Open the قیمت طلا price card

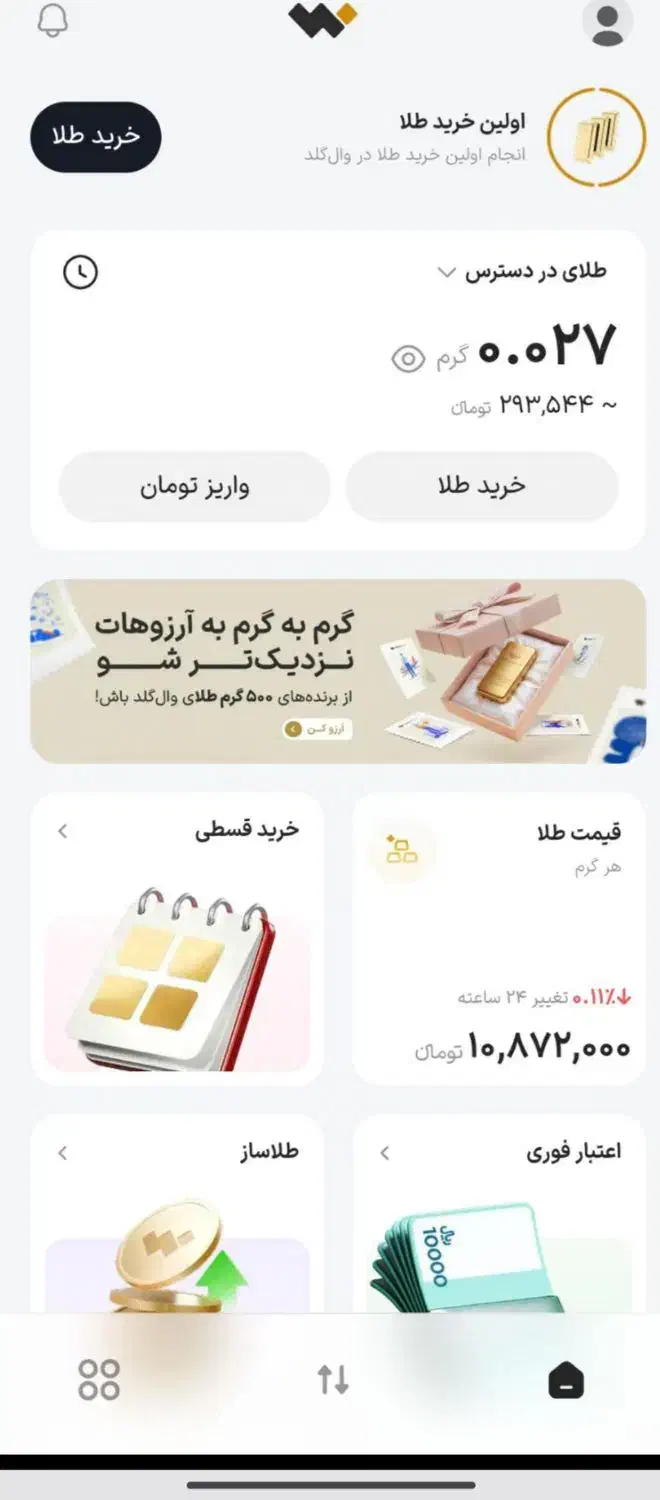click(499, 939)
